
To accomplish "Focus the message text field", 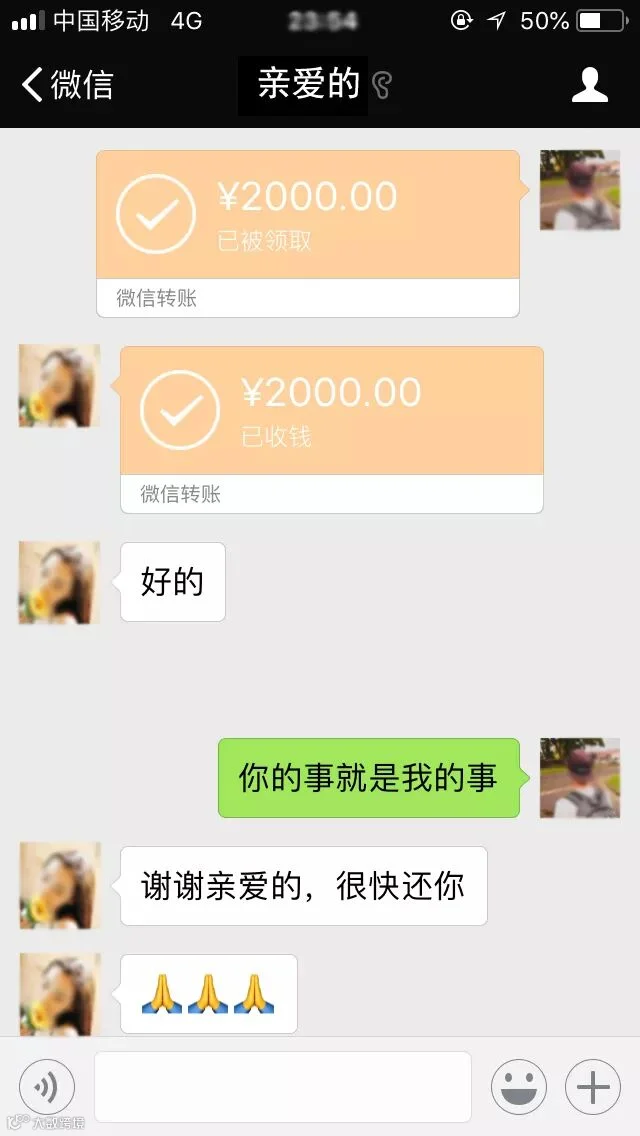I will click(x=283, y=1087).
